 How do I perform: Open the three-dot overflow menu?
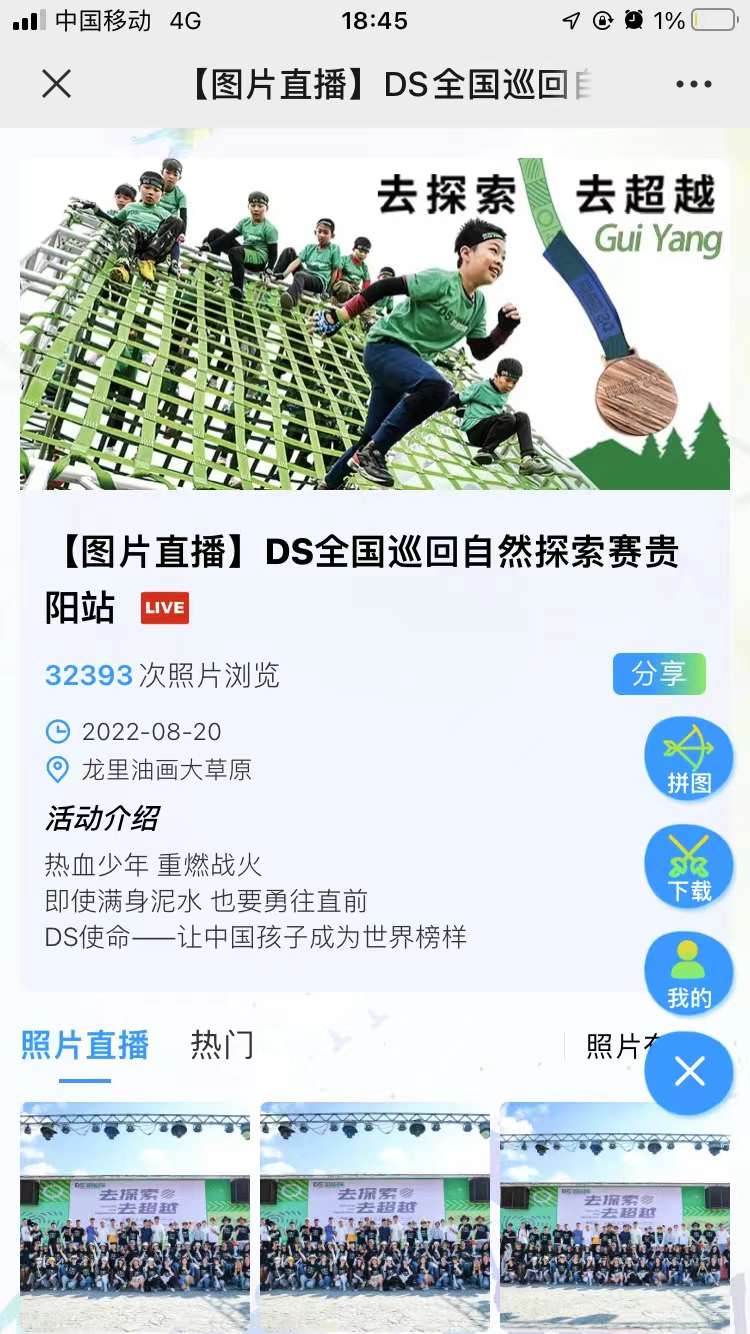pyautogui.click(x=693, y=84)
